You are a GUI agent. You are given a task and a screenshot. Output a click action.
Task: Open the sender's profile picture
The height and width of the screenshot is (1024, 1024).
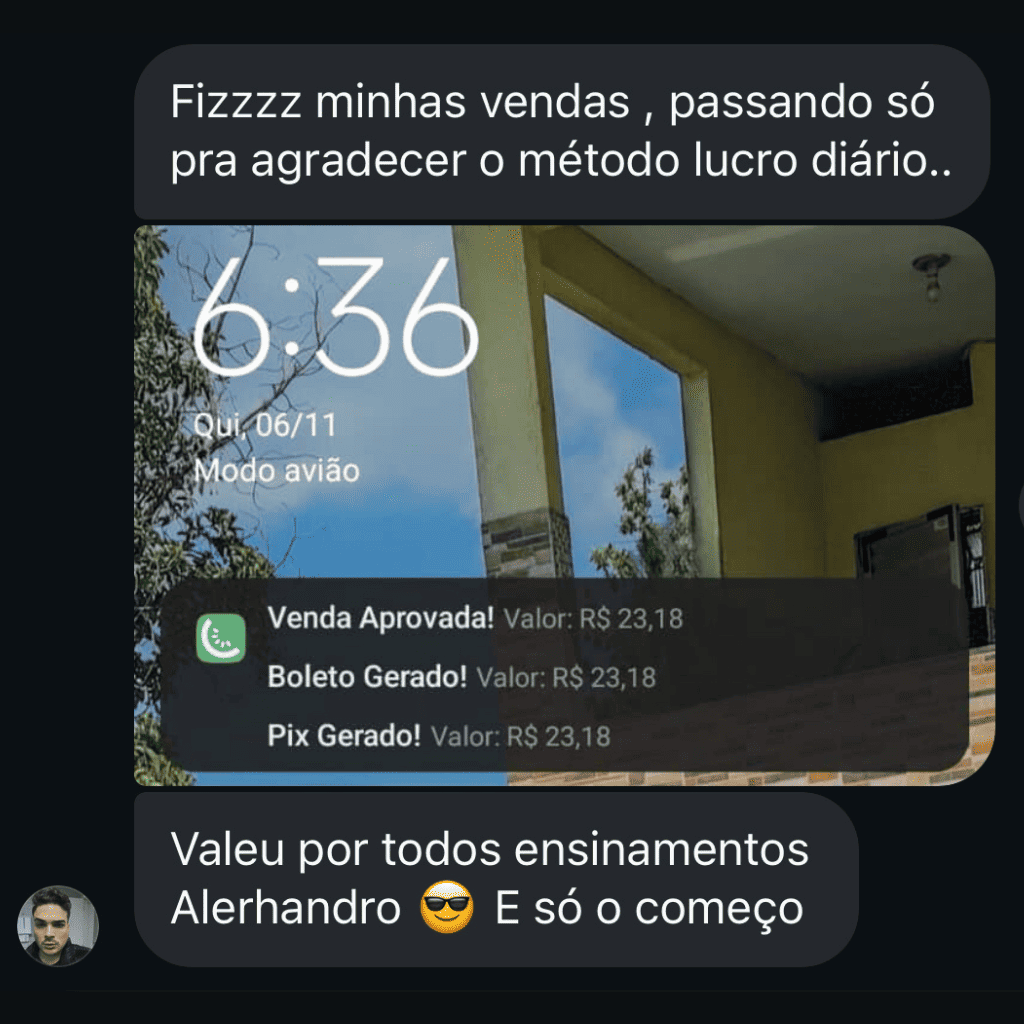tap(58, 926)
